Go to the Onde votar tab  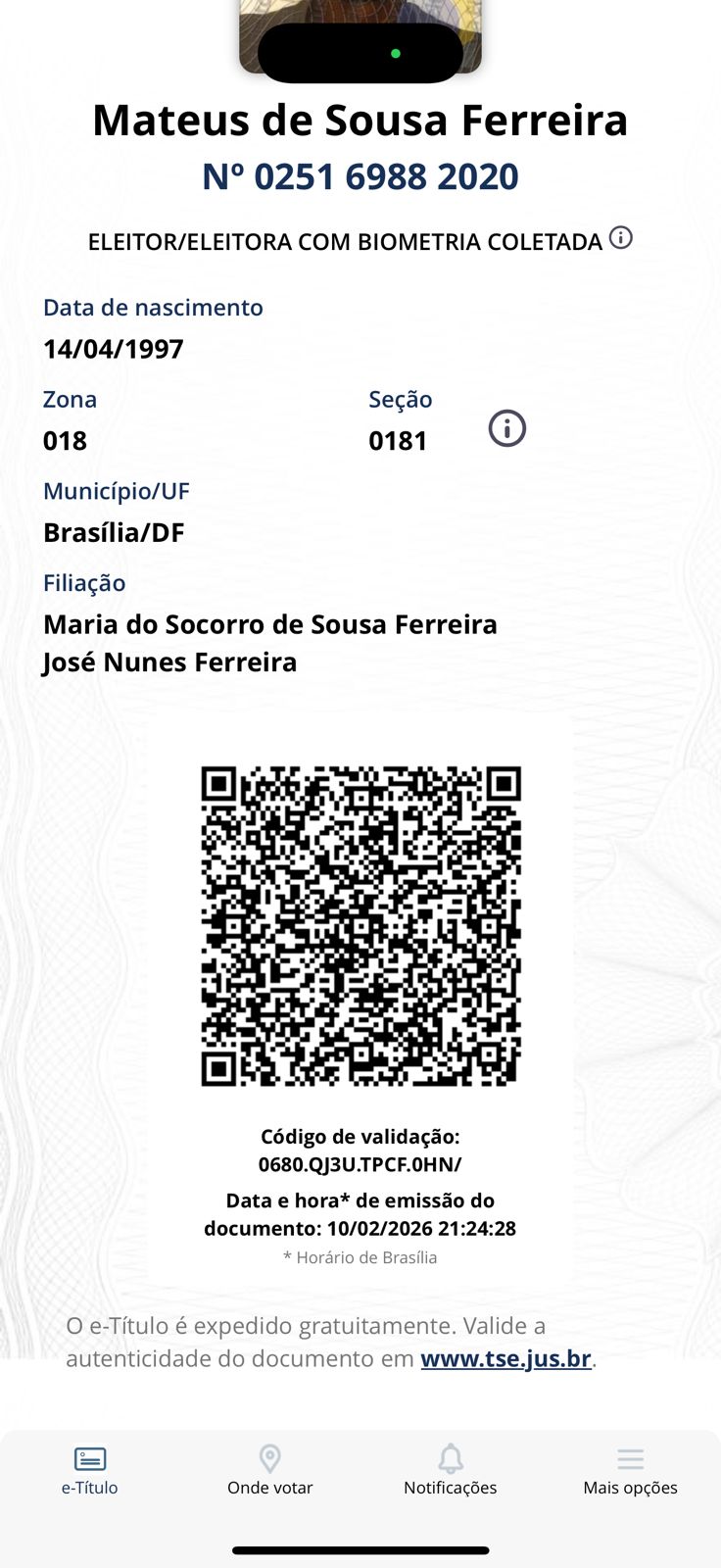coord(269,1470)
